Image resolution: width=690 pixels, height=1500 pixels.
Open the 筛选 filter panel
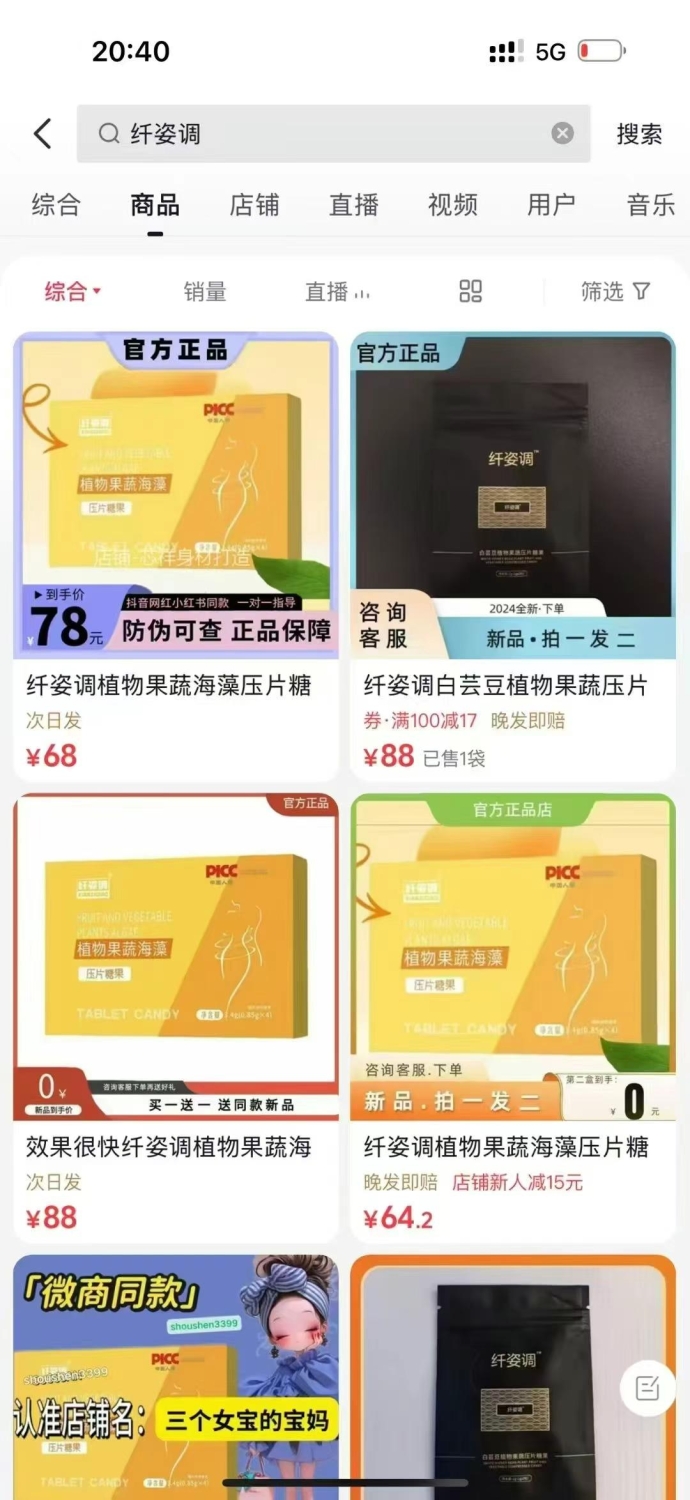(615, 291)
